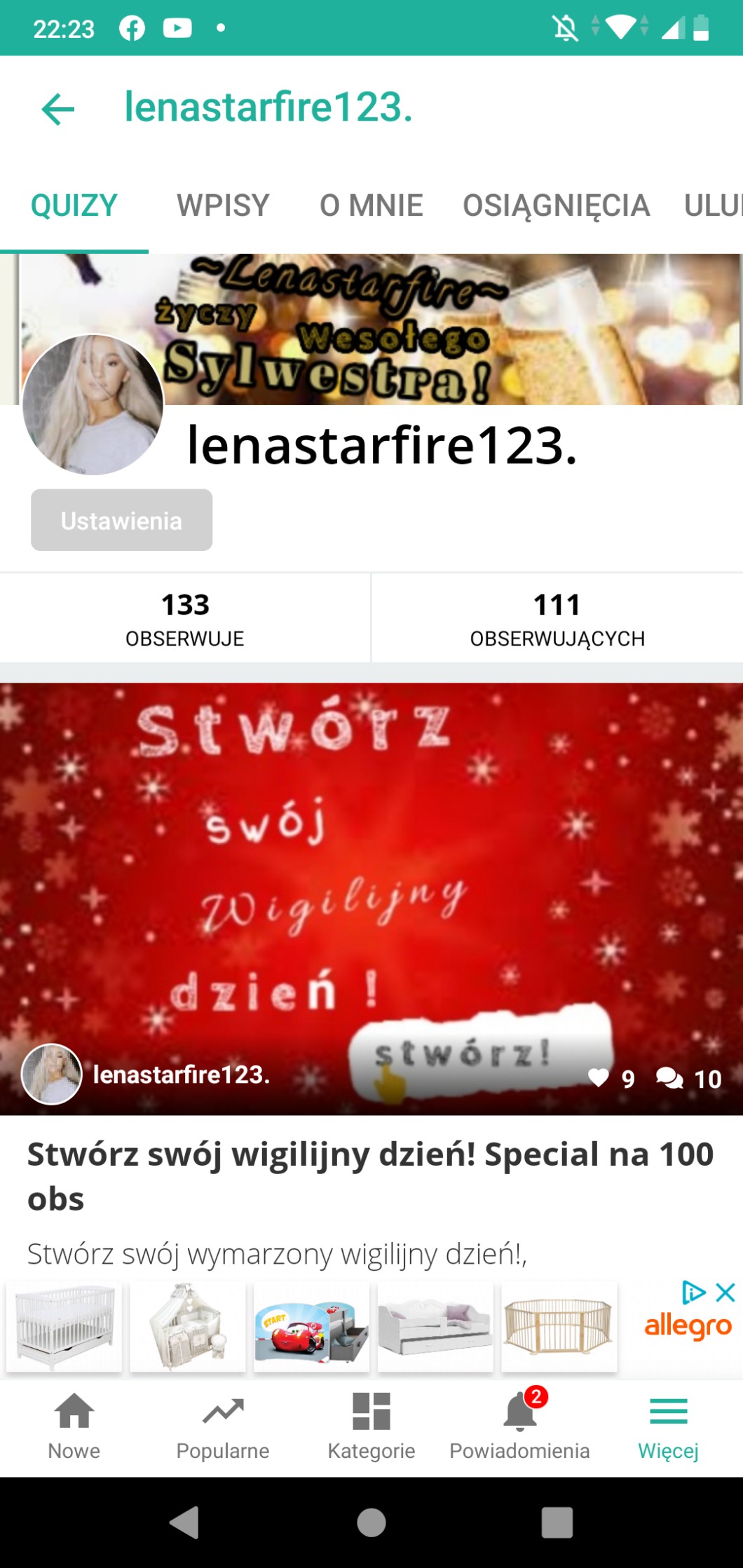View the 111 OBSERWUJĄCYCH list
The height and width of the screenshot is (1568, 743).
[x=557, y=618]
